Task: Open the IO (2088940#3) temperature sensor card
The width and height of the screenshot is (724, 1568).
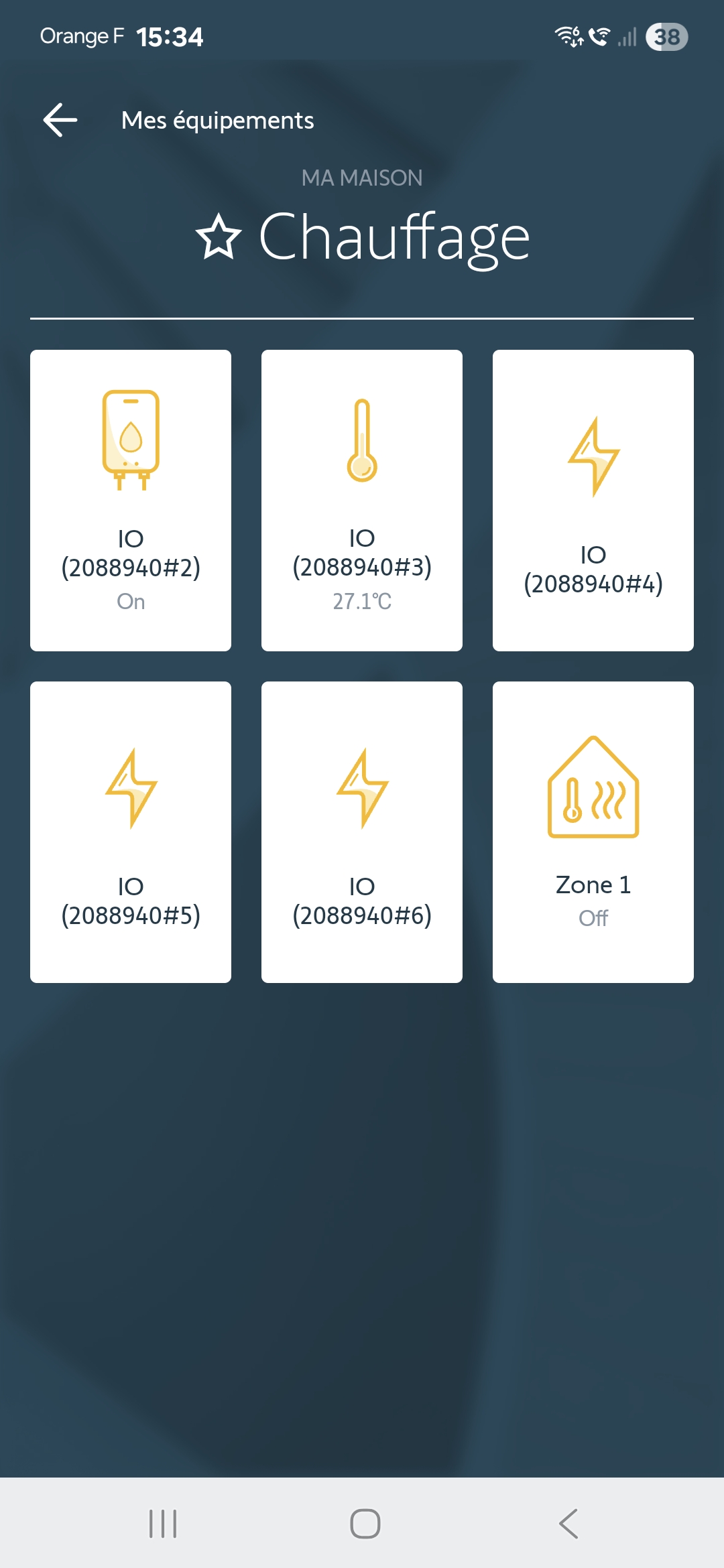Action: [x=362, y=501]
